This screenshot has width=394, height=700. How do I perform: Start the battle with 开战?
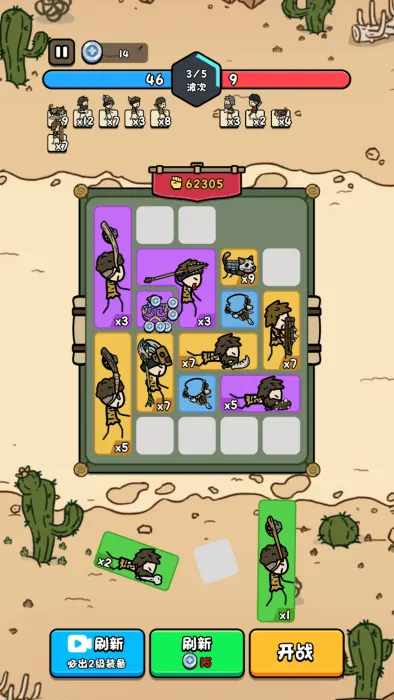coord(296,653)
